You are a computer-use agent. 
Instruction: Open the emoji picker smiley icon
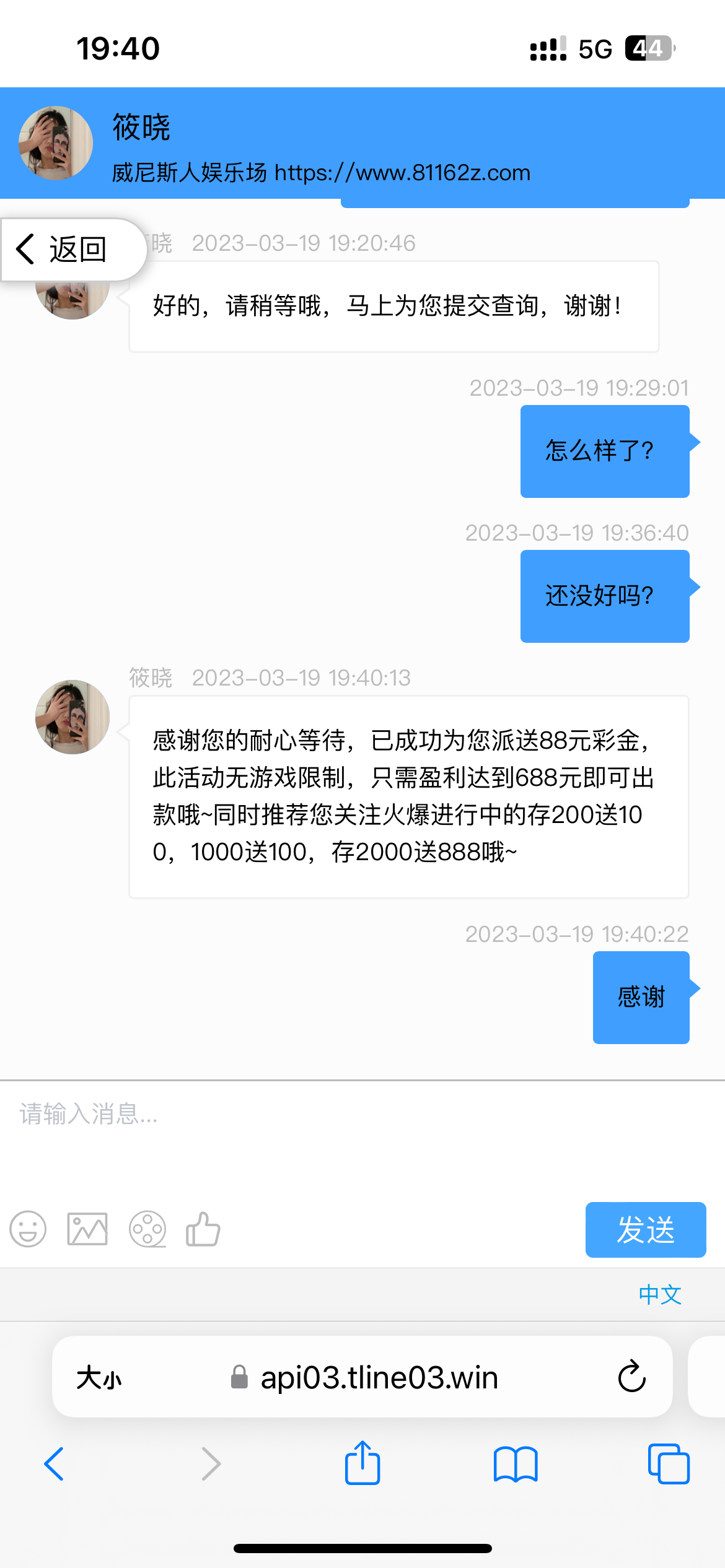[28, 1229]
